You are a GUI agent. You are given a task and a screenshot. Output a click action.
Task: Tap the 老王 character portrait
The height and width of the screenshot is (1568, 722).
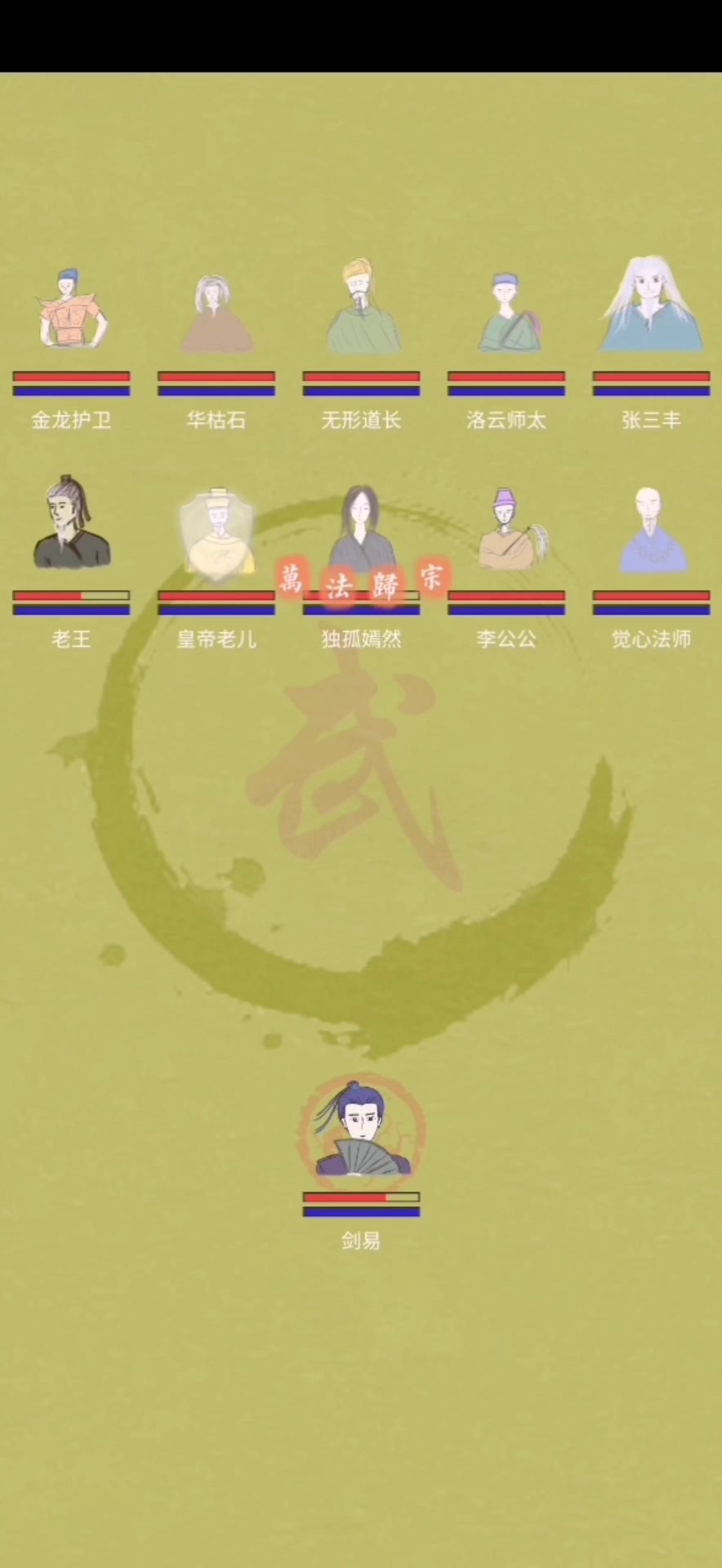pyautogui.click(x=71, y=523)
